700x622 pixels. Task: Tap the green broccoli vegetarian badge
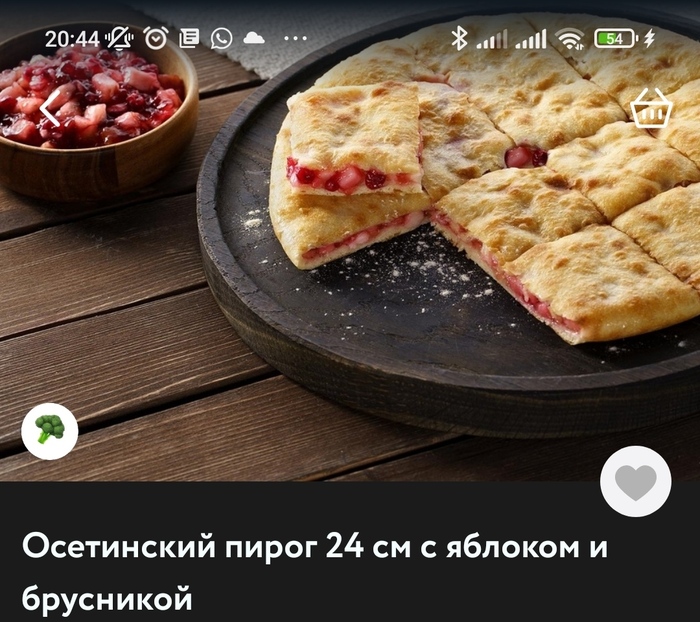click(x=49, y=431)
